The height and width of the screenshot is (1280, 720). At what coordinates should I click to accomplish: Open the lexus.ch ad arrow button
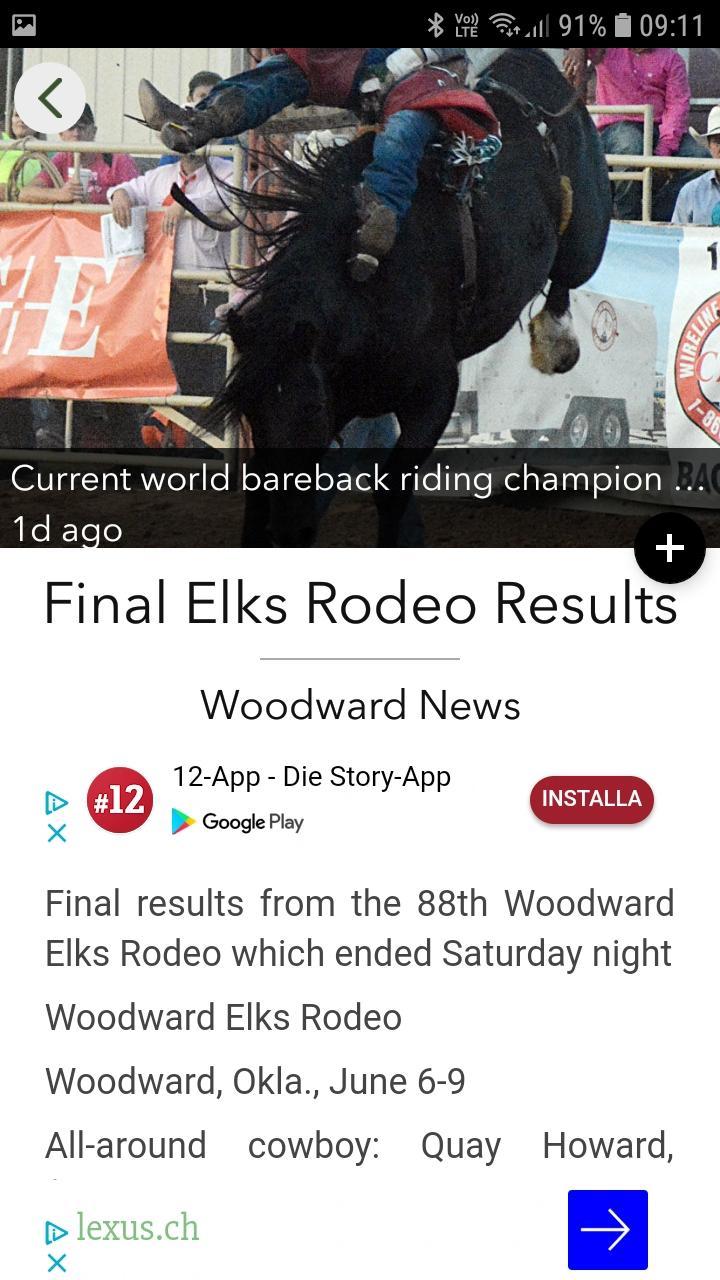coord(608,1230)
